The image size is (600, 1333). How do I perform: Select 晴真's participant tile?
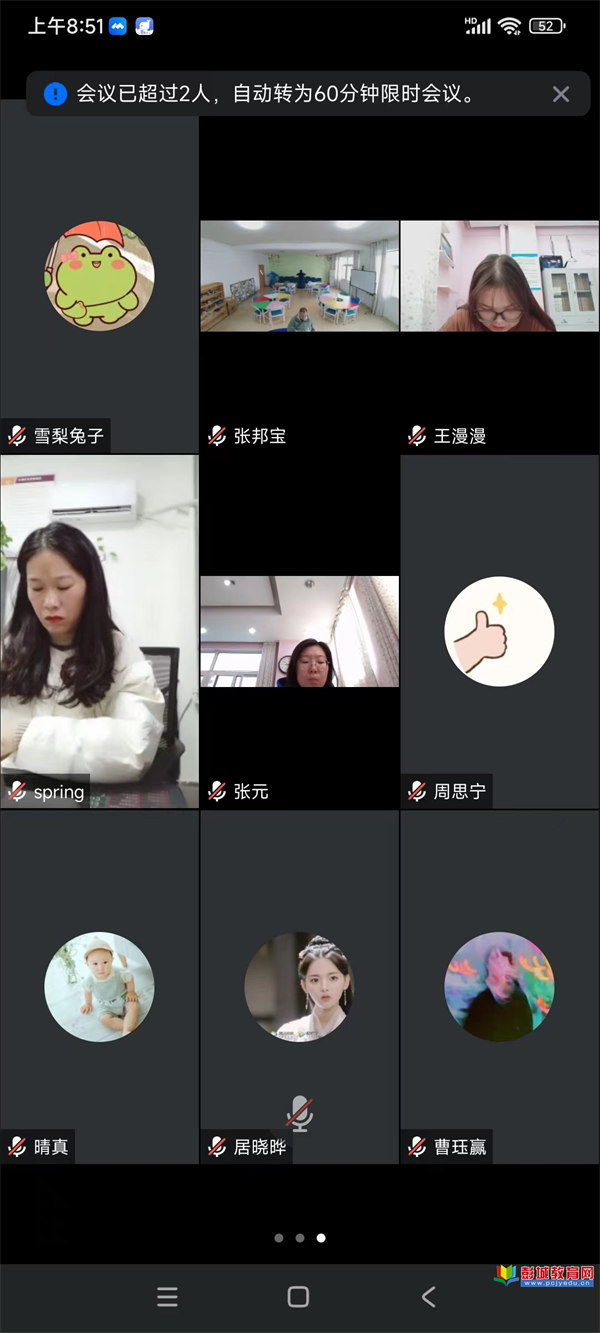(x=99, y=987)
